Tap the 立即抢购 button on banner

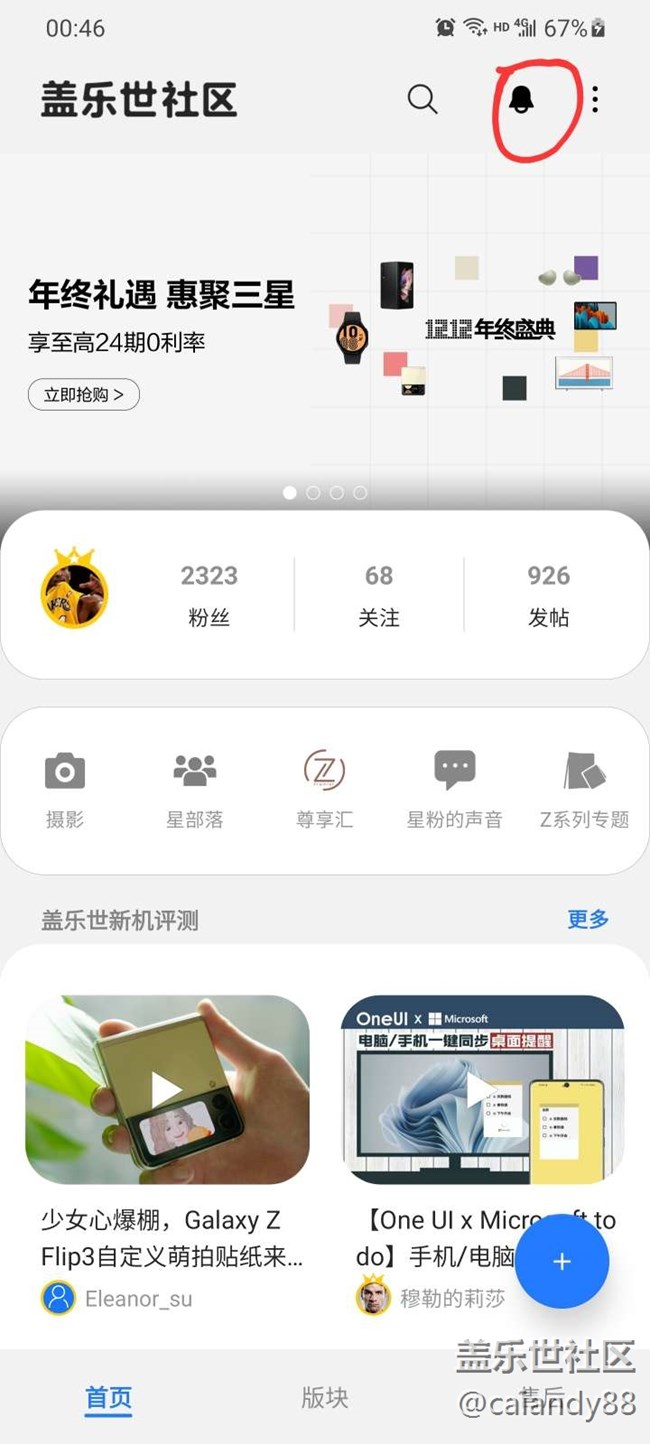coord(84,394)
